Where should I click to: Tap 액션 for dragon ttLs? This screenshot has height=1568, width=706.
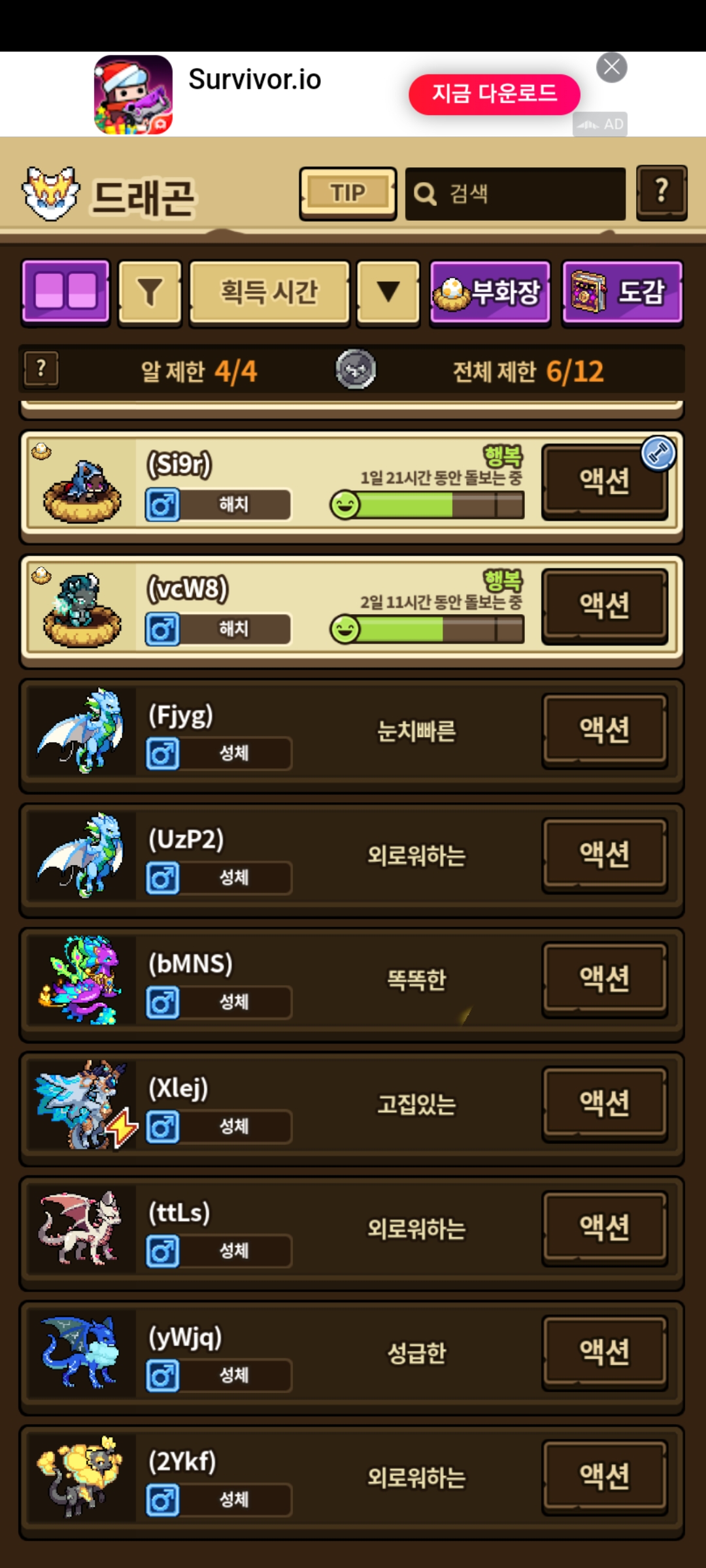[604, 1228]
